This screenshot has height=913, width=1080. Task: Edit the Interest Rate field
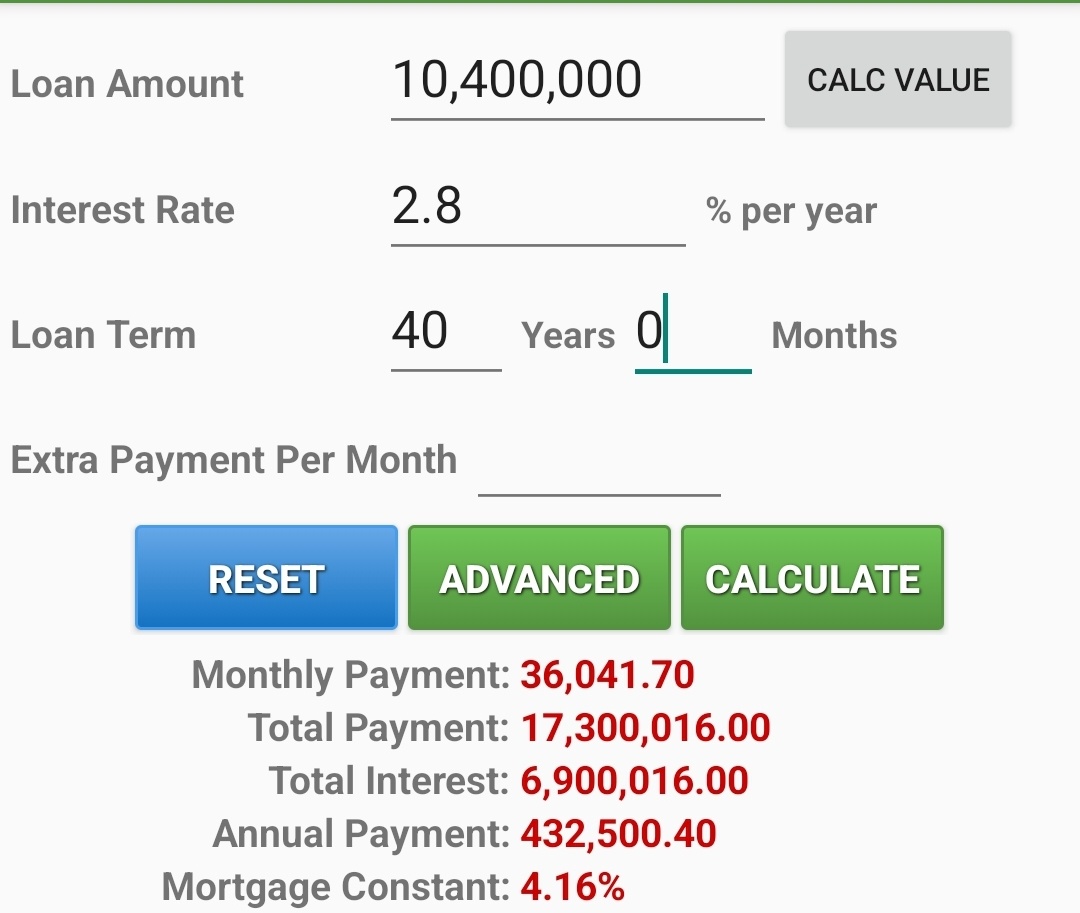point(537,209)
